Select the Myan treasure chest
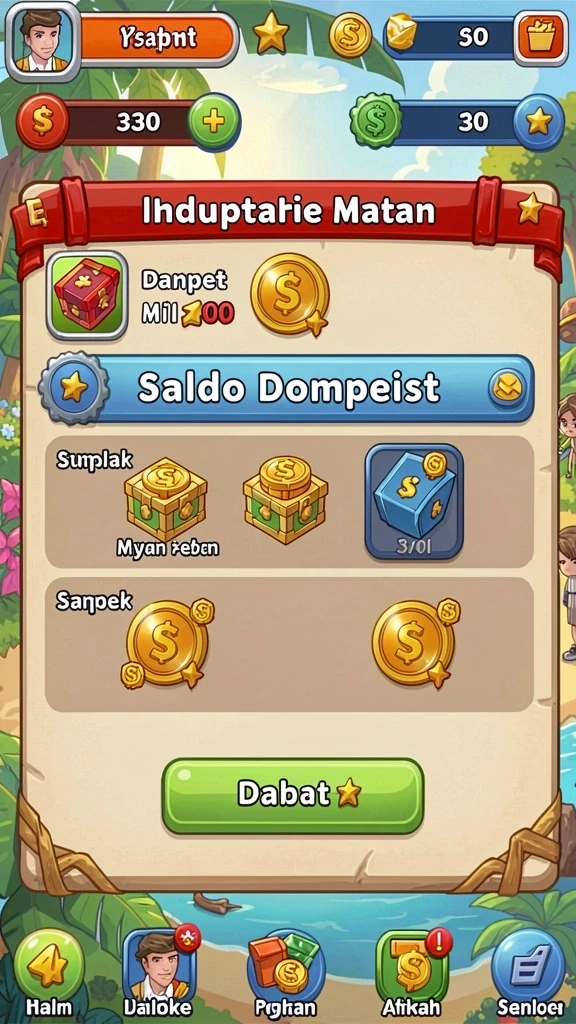Viewport: 576px width, 1024px height. (x=166, y=499)
